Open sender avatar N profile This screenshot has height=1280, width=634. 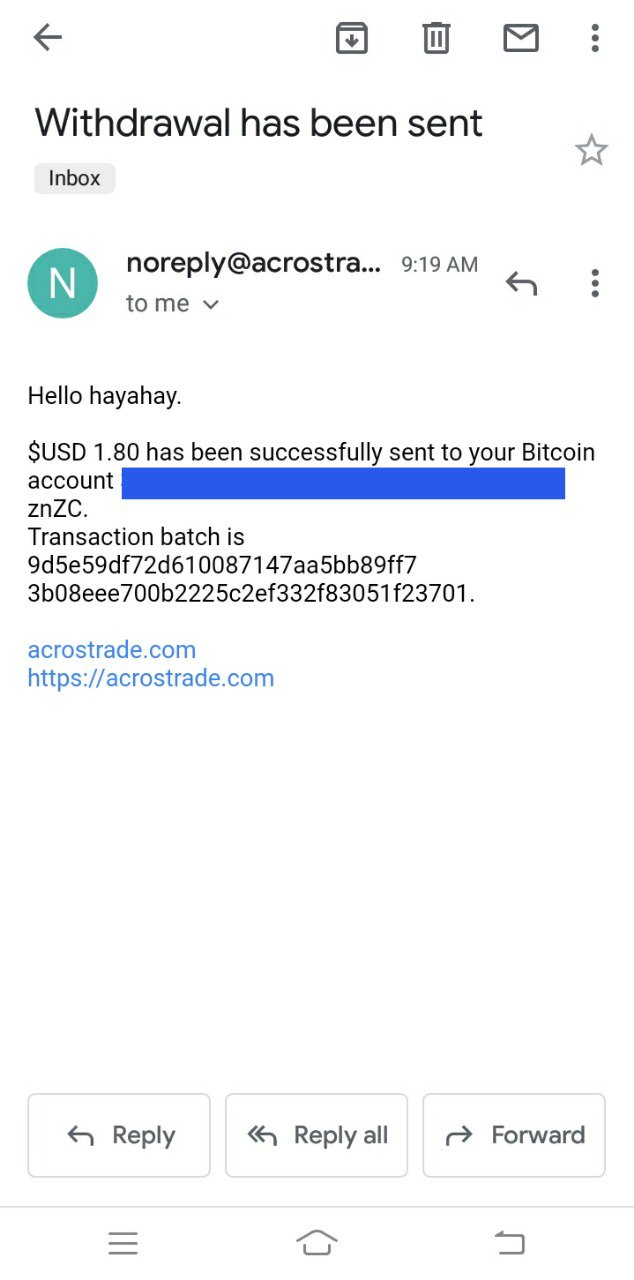tap(62, 283)
